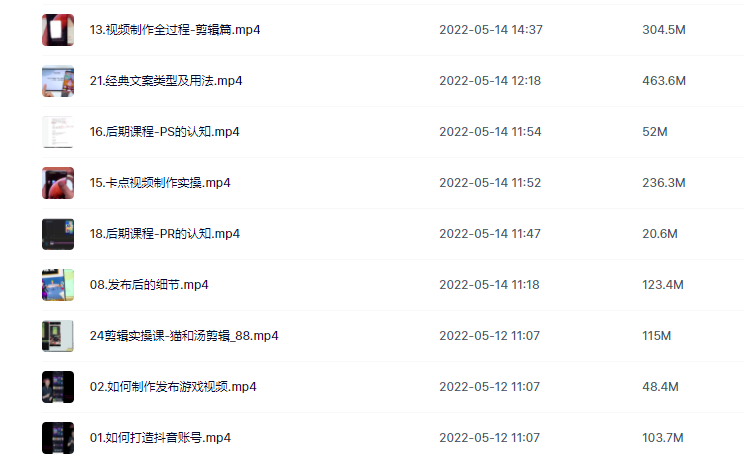Open 16.后期课程-PS的认知.mp4
The height and width of the screenshot is (461, 744).
[x=165, y=132]
